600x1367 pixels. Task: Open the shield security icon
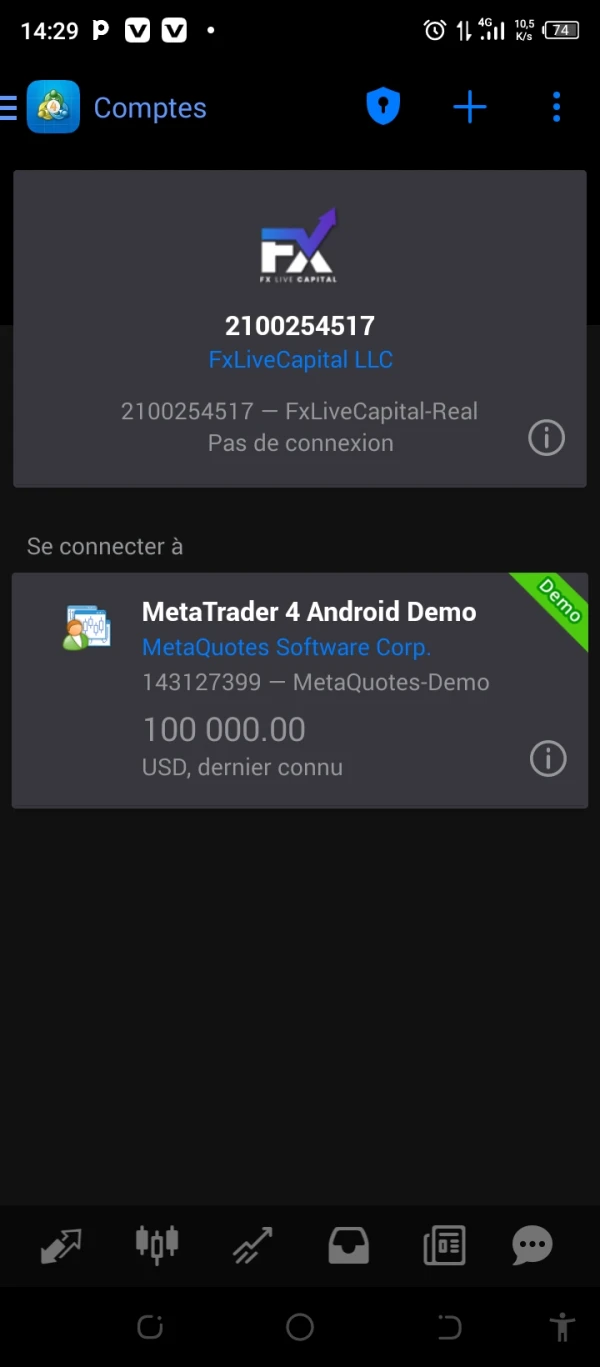click(383, 107)
